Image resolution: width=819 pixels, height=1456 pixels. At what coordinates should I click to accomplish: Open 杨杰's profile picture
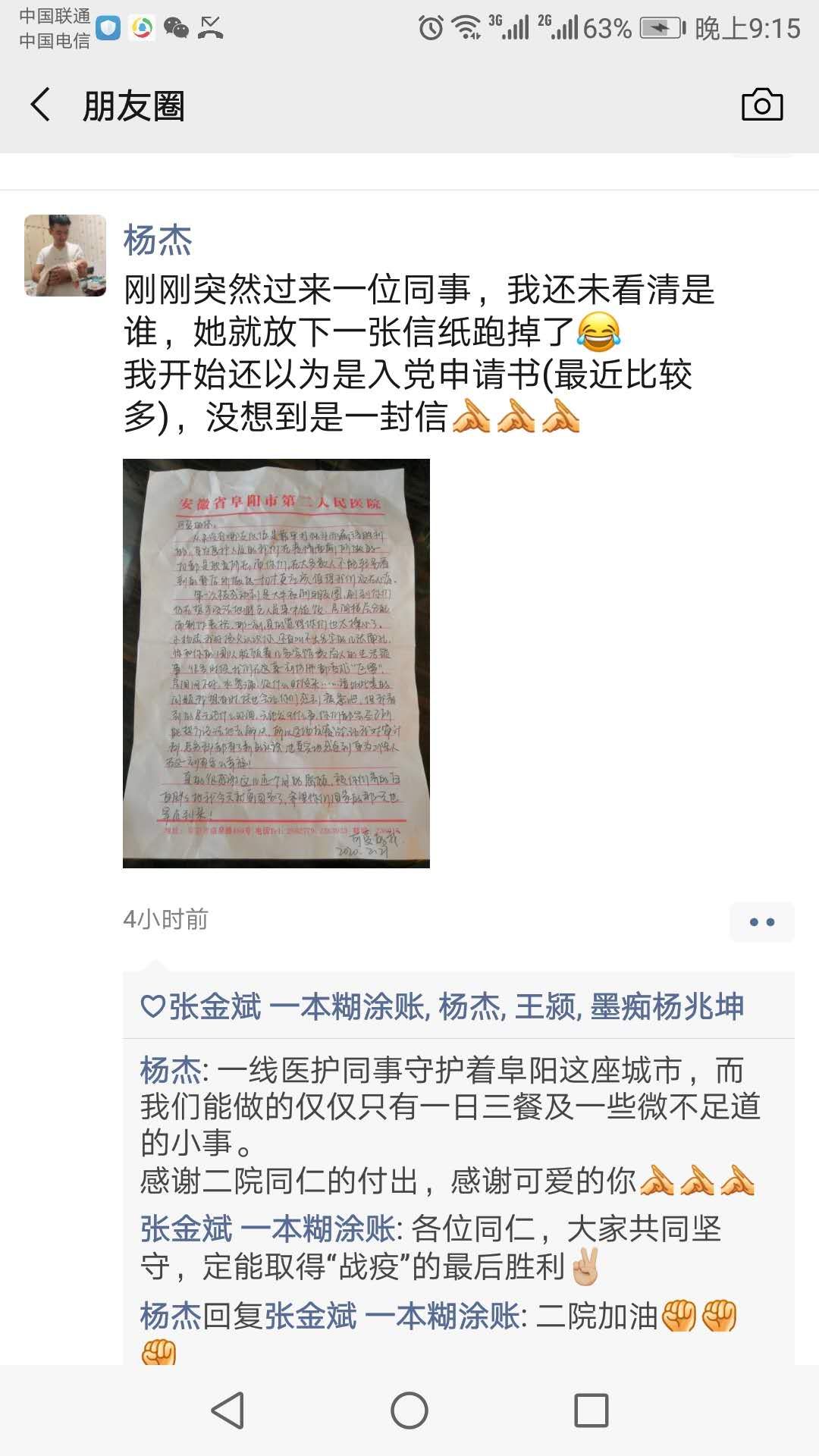point(65,255)
